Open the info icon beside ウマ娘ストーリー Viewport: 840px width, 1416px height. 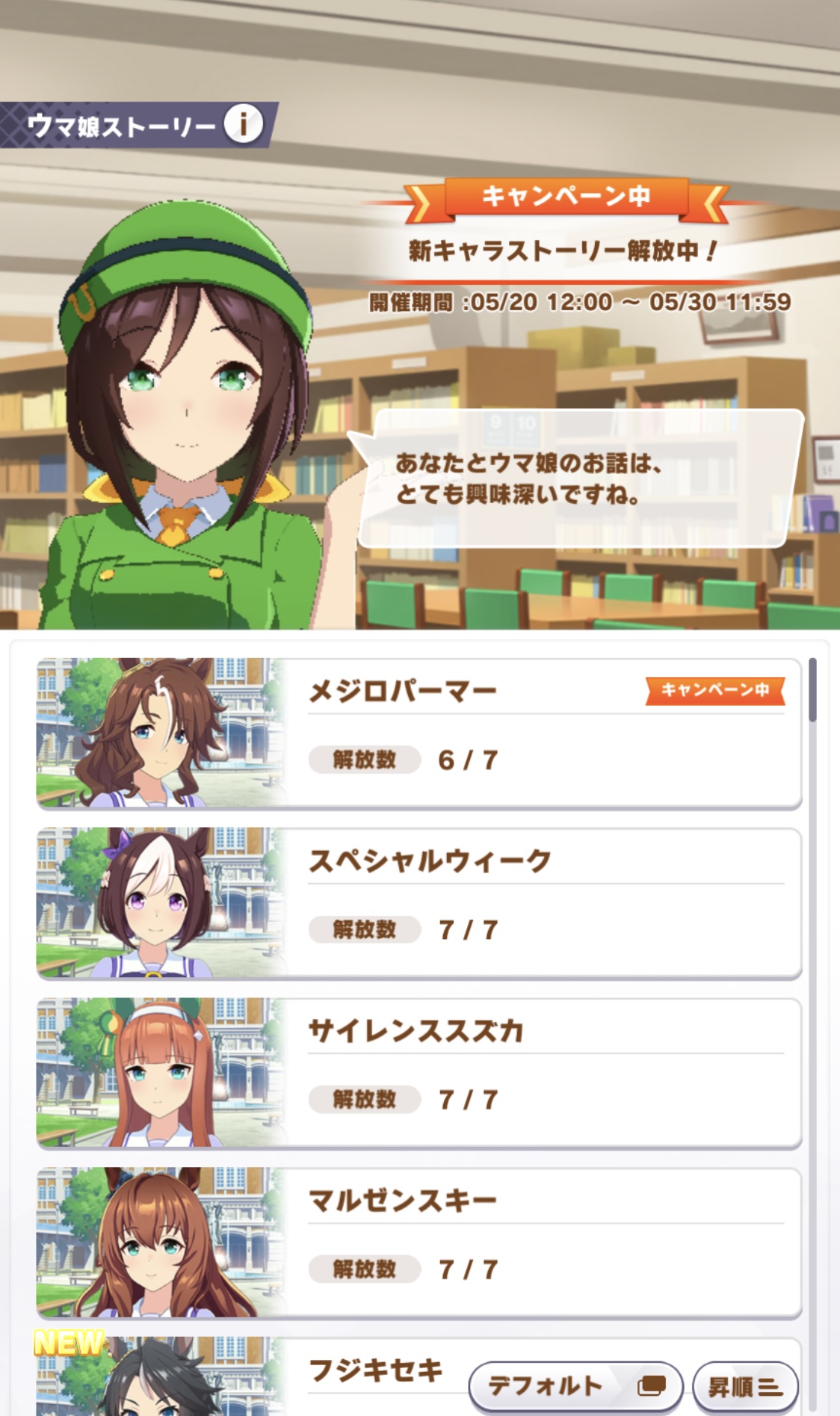[x=244, y=124]
